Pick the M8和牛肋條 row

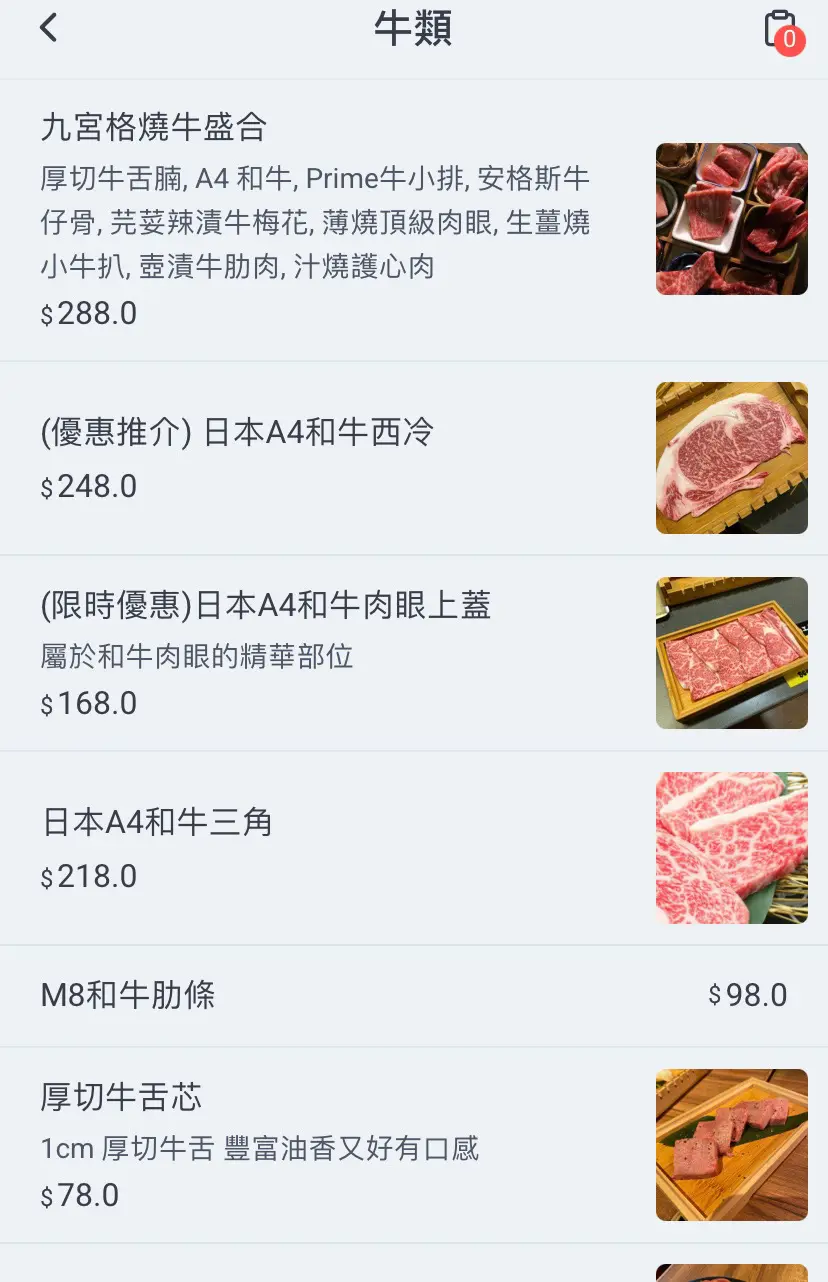[x=414, y=996]
